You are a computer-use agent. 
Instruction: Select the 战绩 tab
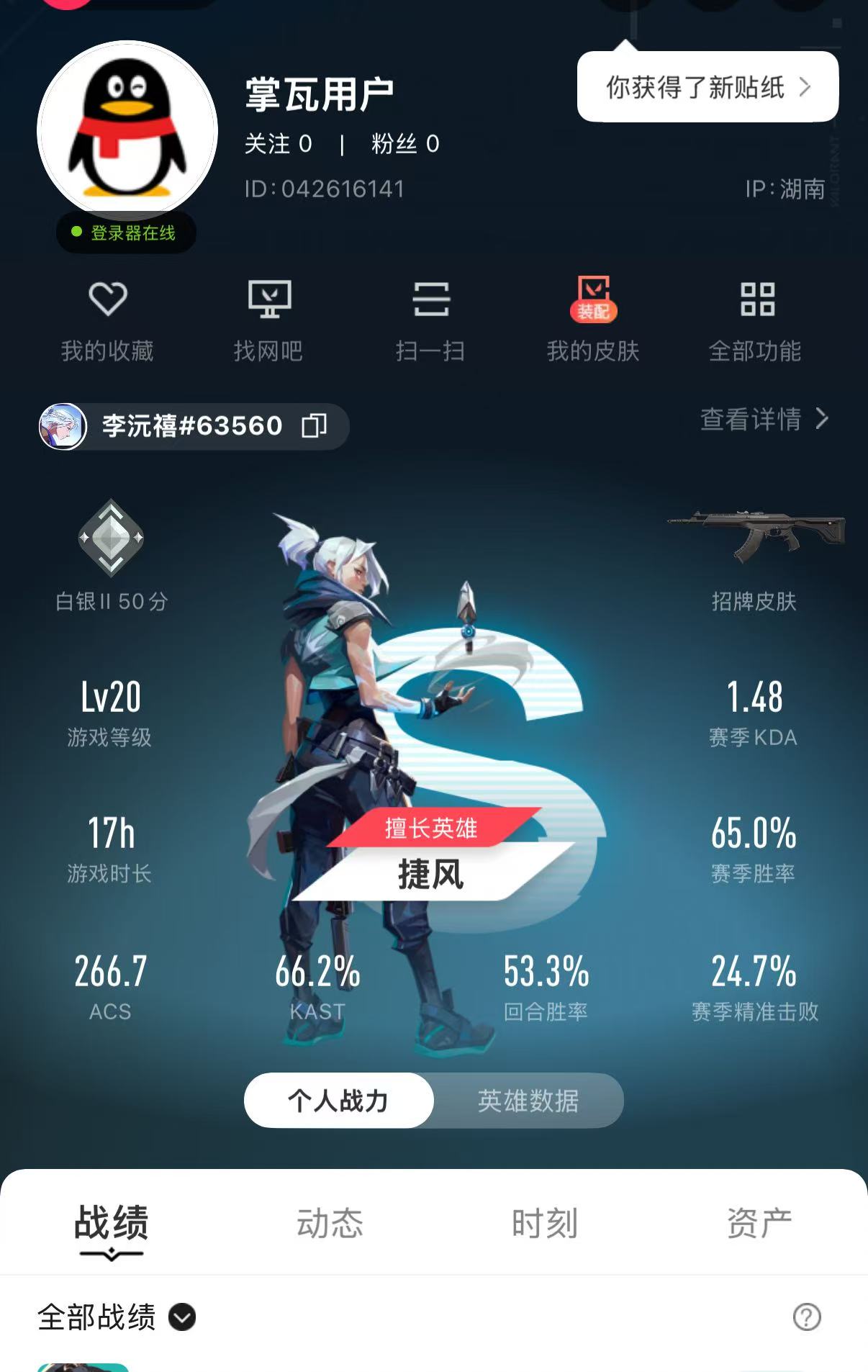(x=112, y=1224)
